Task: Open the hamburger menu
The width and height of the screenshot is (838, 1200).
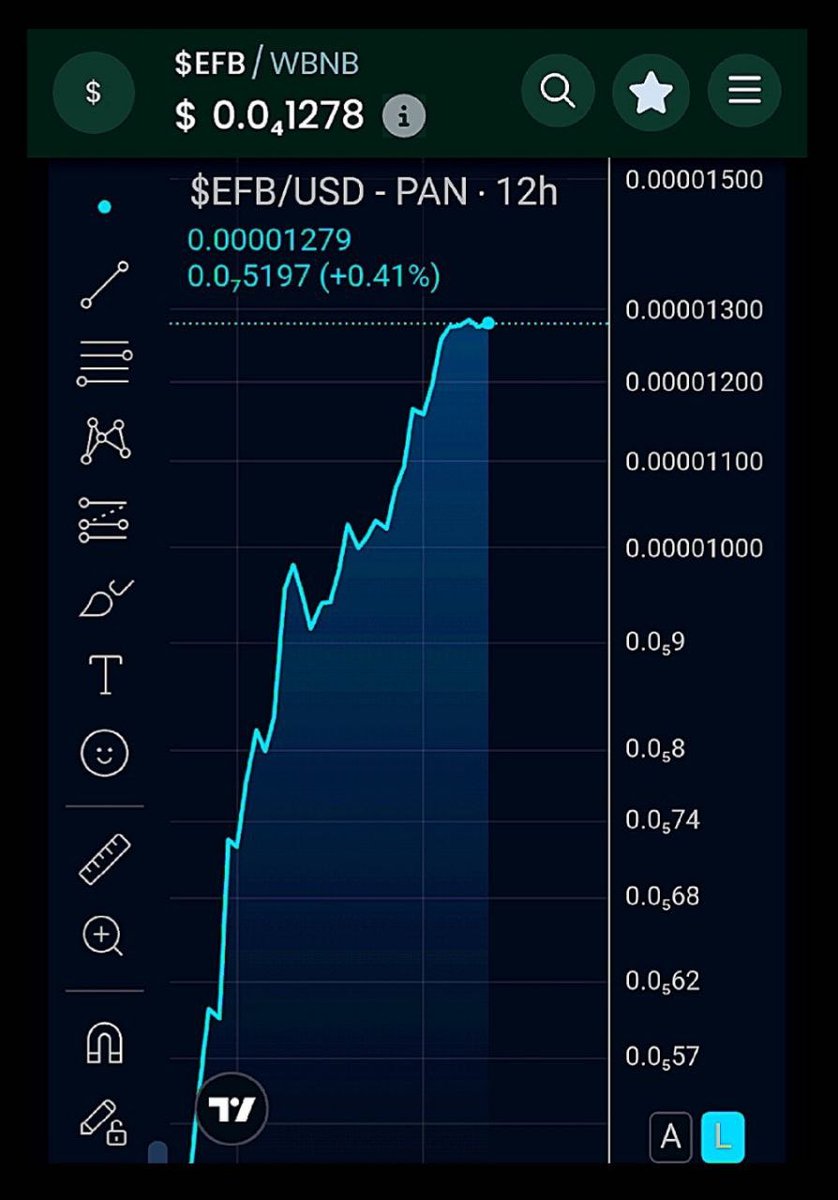Action: tap(744, 92)
